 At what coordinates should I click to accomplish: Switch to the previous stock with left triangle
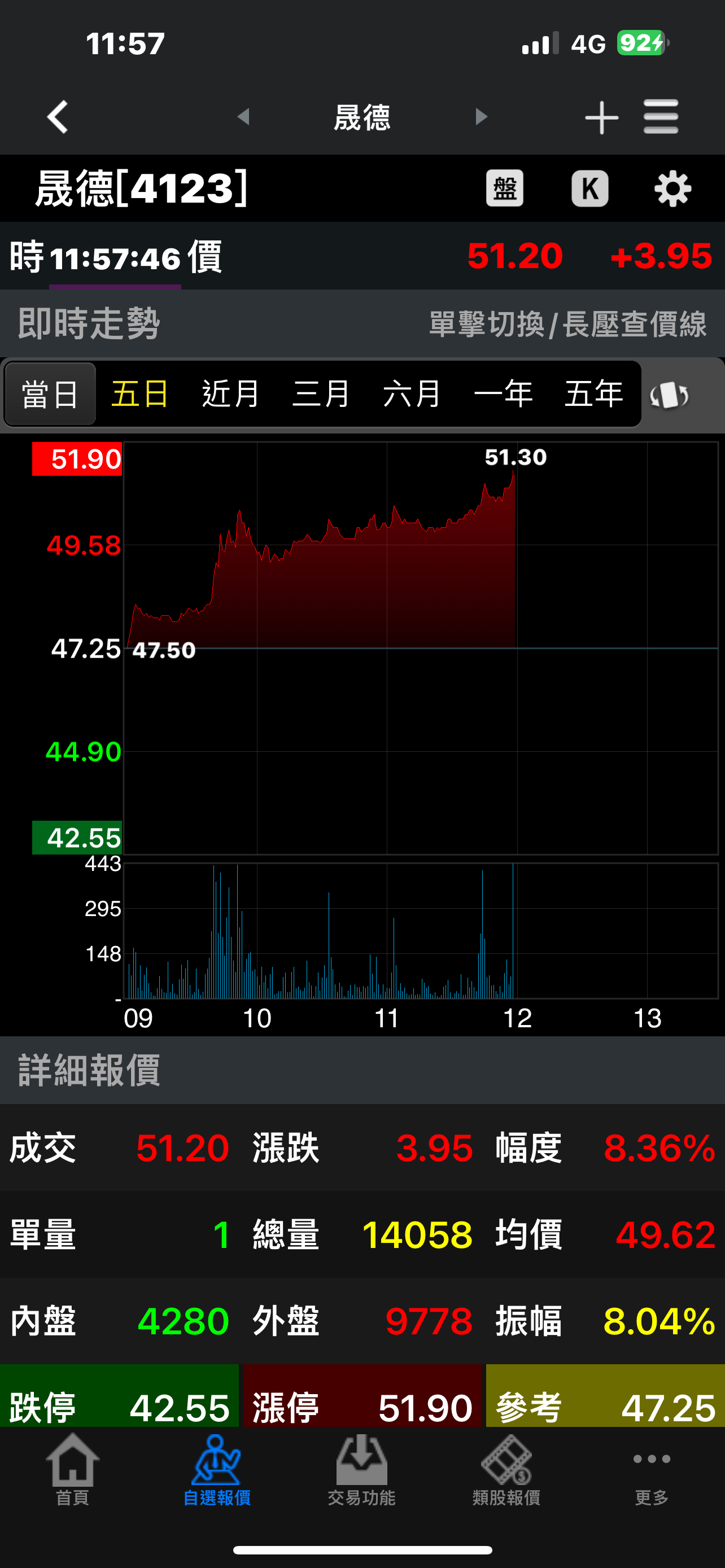click(243, 116)
